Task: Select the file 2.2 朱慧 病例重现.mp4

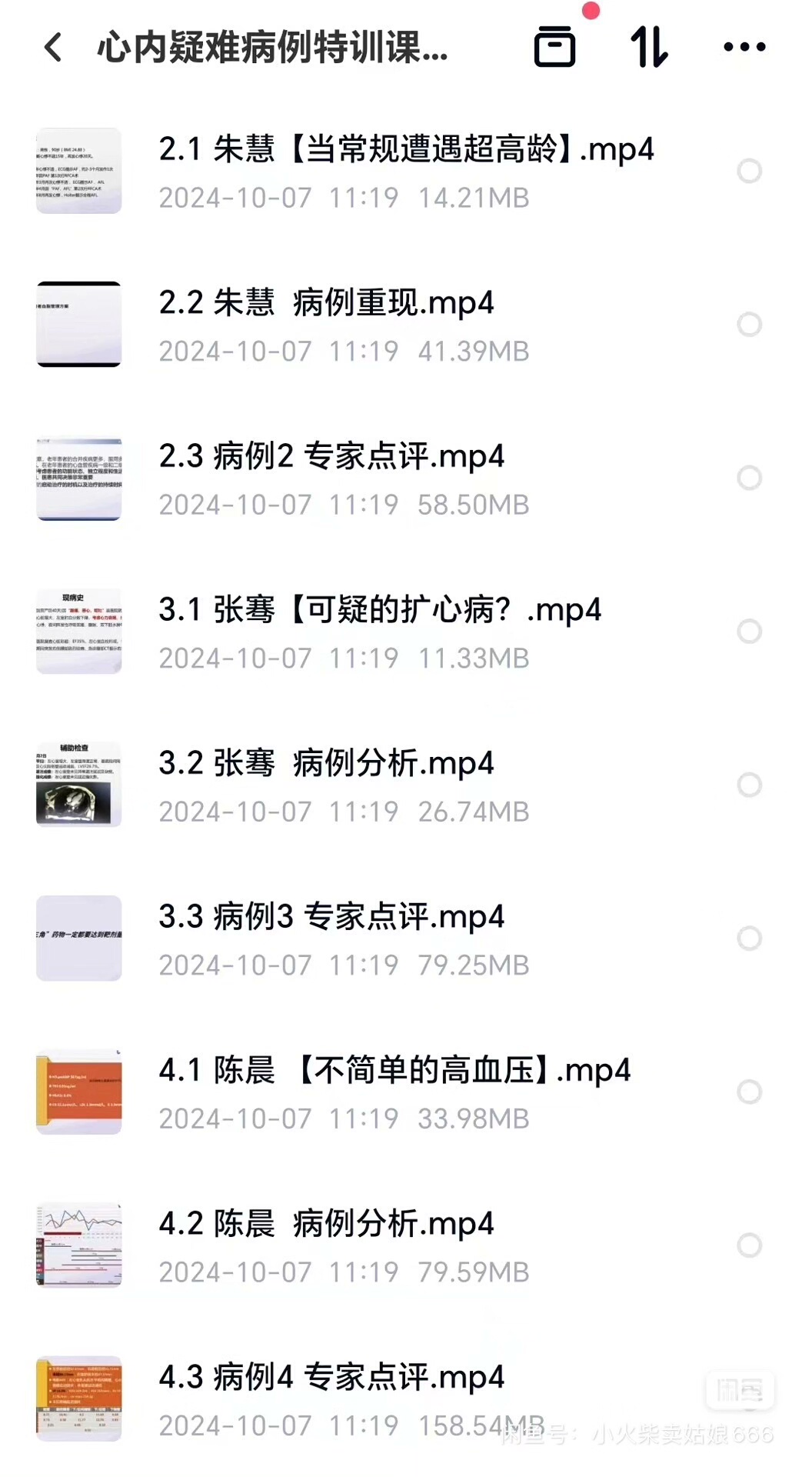Action: [749, 325]
